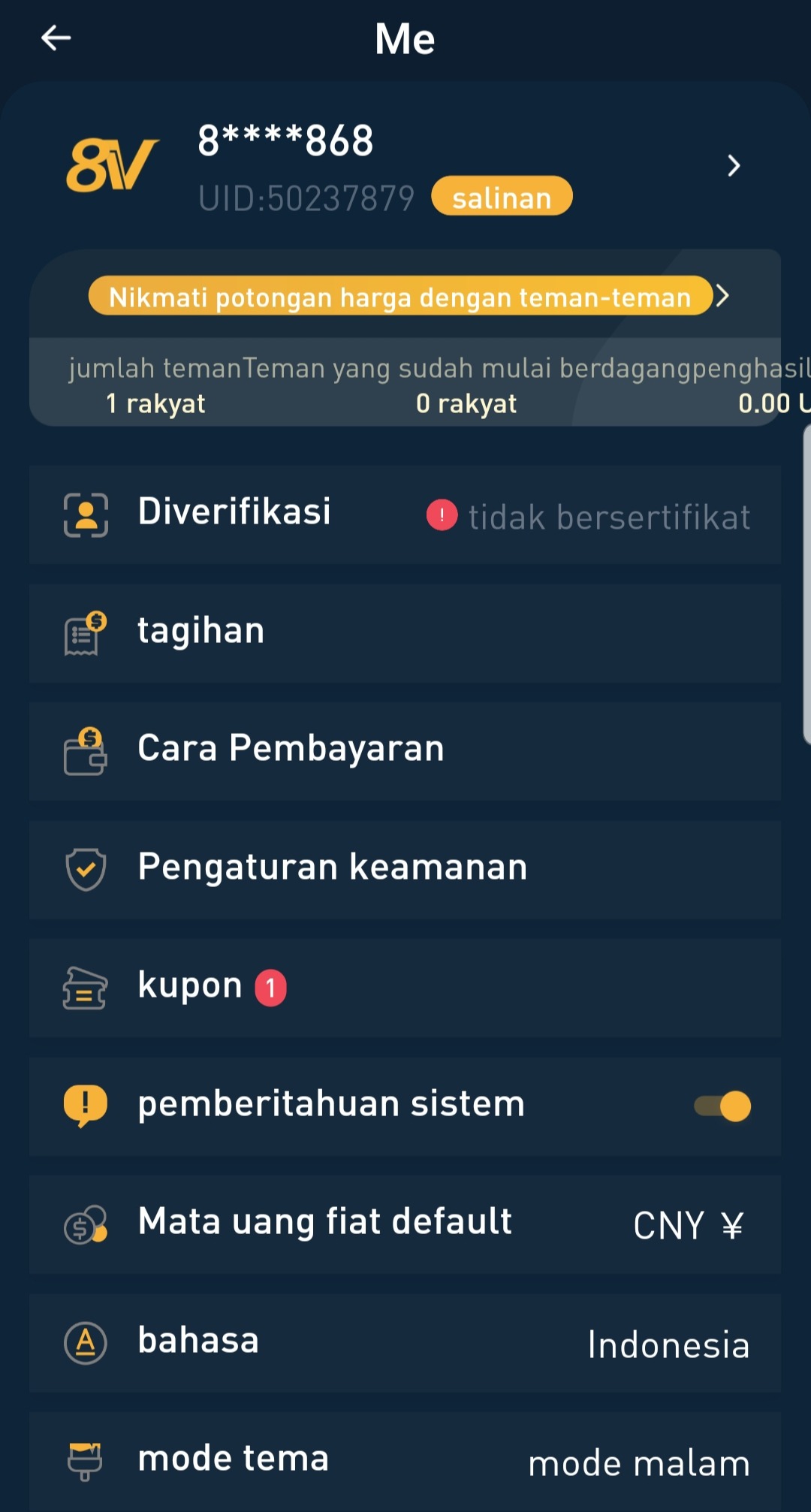Open Cara Pembayaran payment methods
Screen dimensions: 811x1512
(x=405, y=750)
